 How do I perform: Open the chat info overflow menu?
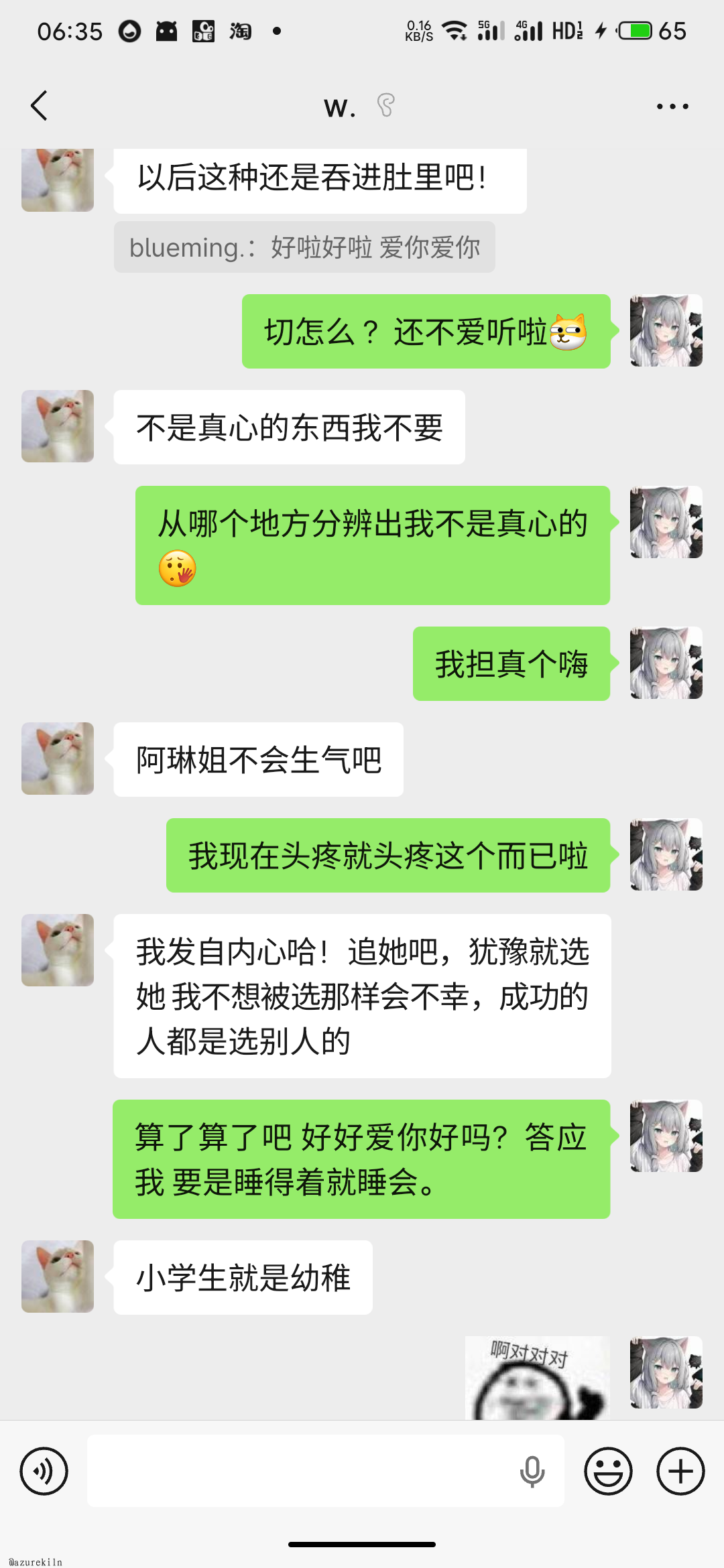[672, 106]
